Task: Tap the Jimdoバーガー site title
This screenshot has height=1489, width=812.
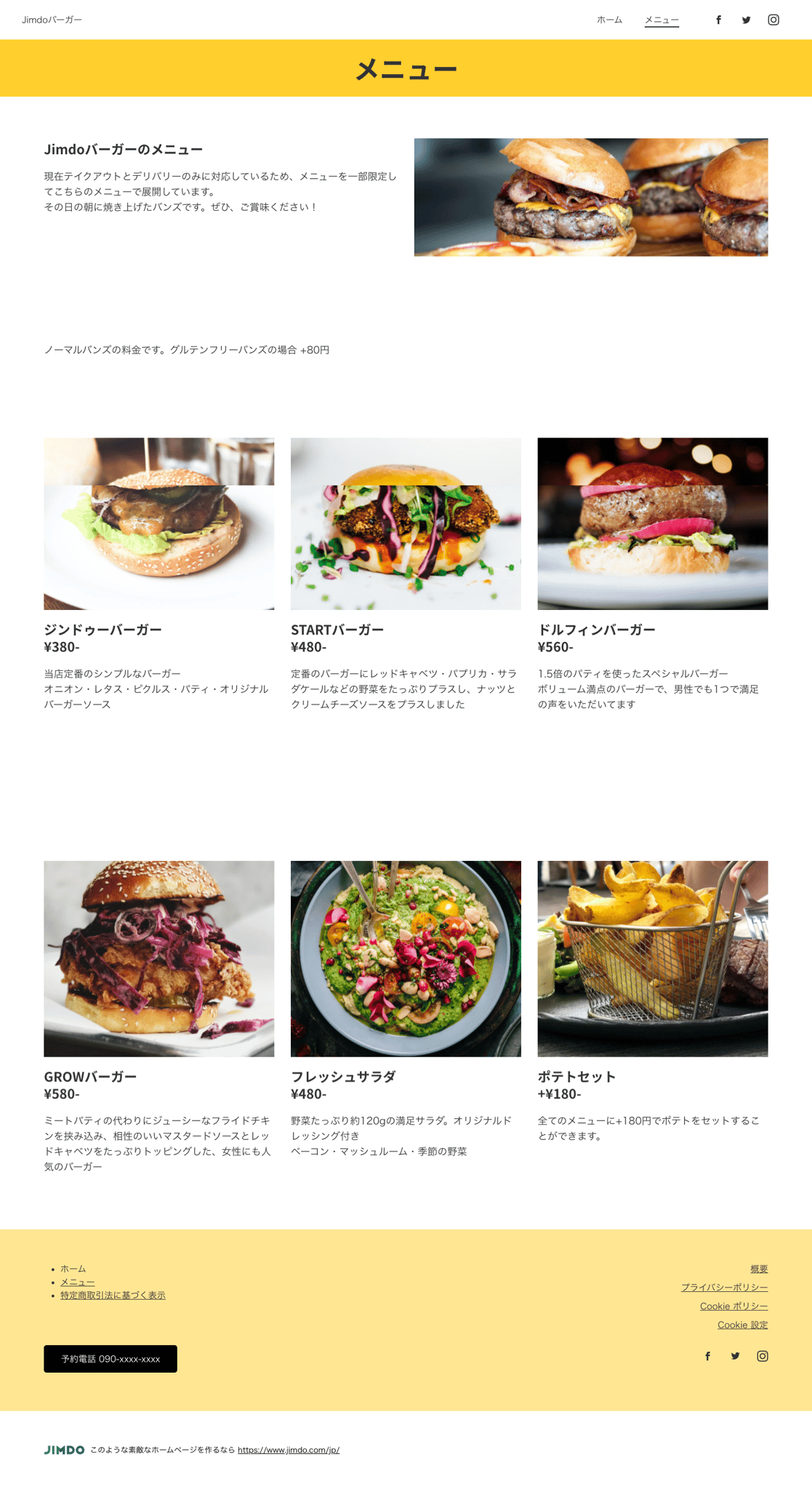Action: (52, 20)
